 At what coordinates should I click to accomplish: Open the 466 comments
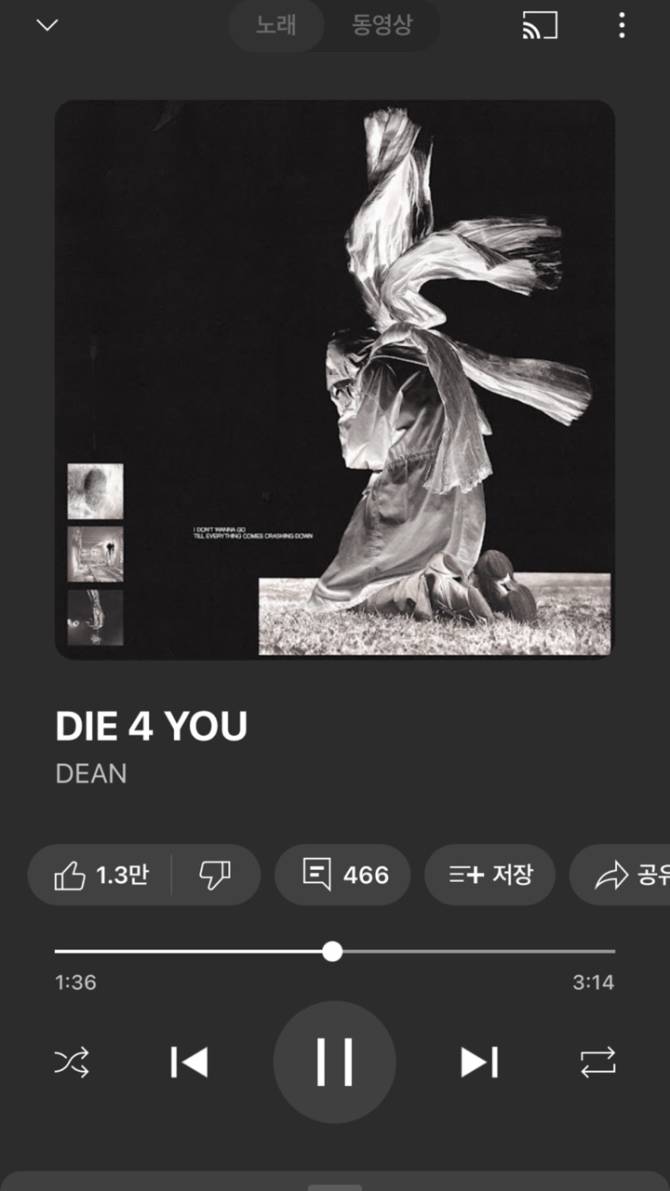(343, 875)
